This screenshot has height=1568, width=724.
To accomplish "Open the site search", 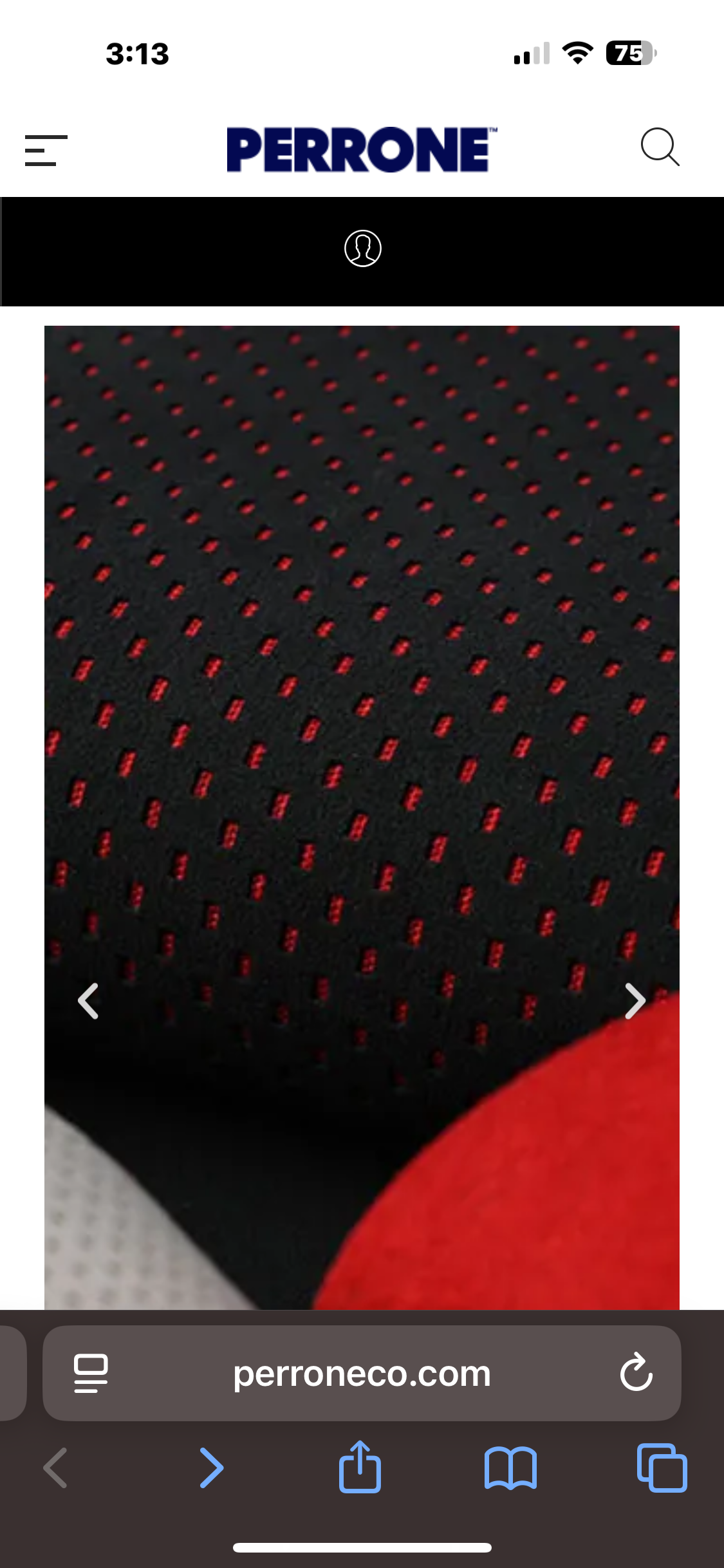I will pyautogui.click(x=660, y=147).
